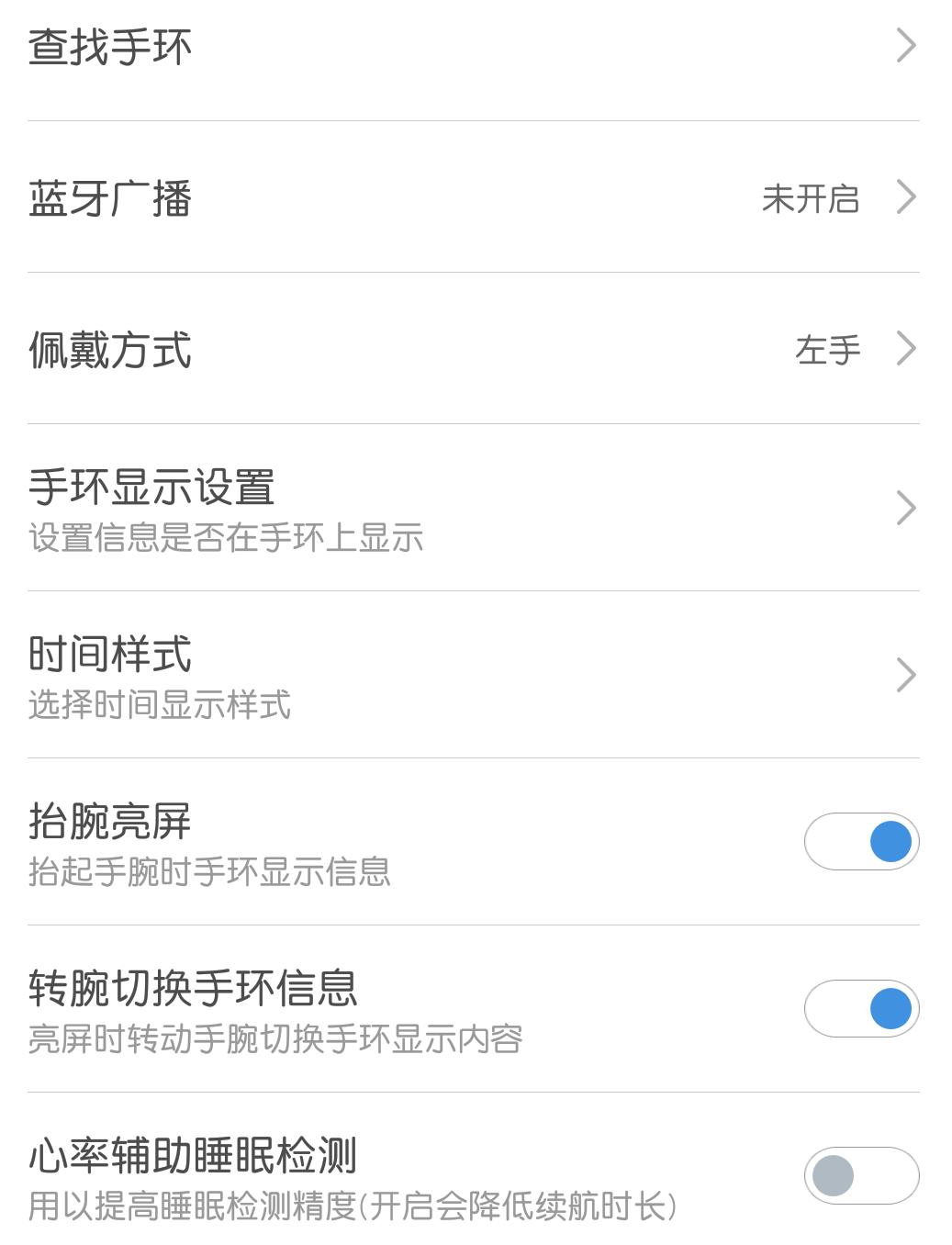Enable 心率辅助睡眠检测 heart rate sleep assist
The height and width of the screenshot is (1245, 952).
coord(861,1175)
